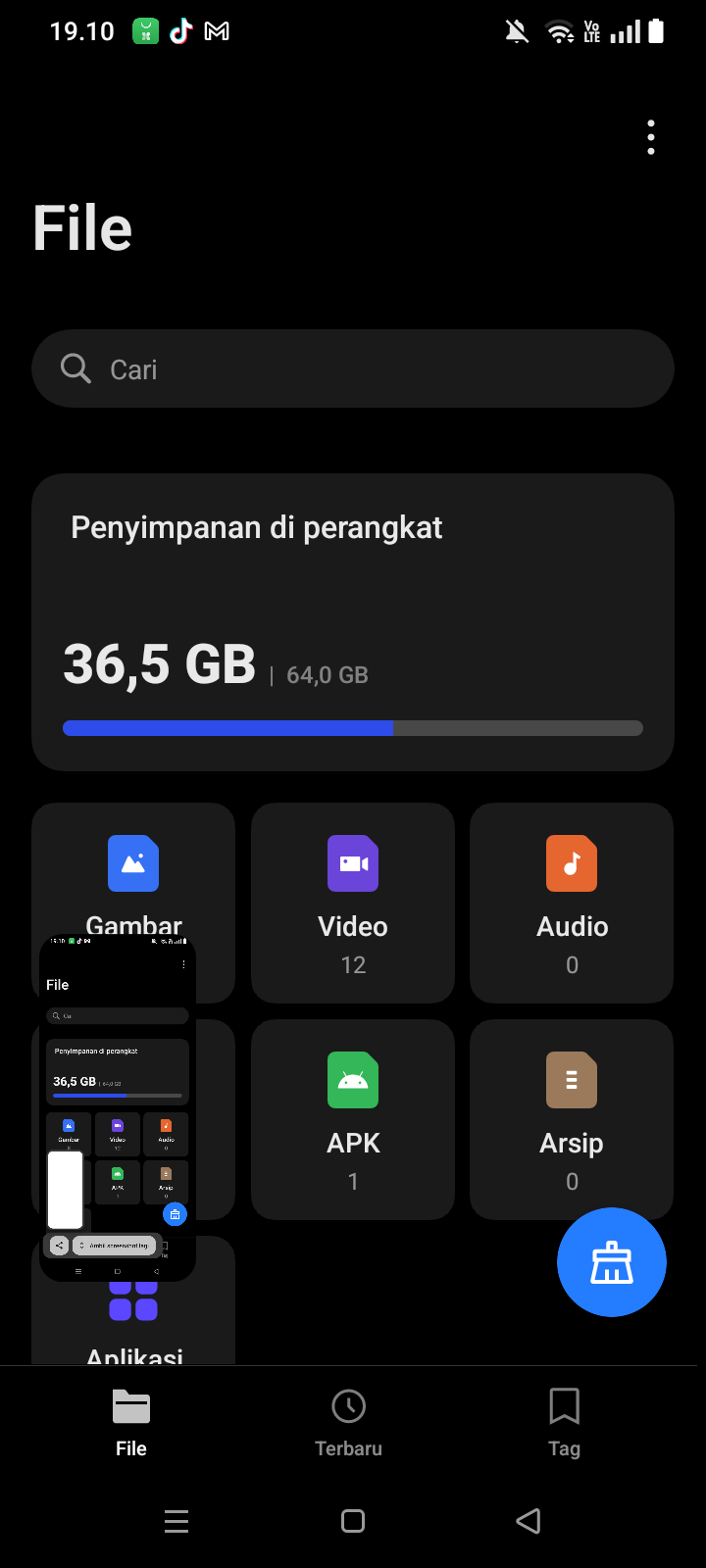Image resolution: width=706 pixels, height=1568 pixels.
Task: Open recent apps from the navigation bar
Action: click(176, 1521)
